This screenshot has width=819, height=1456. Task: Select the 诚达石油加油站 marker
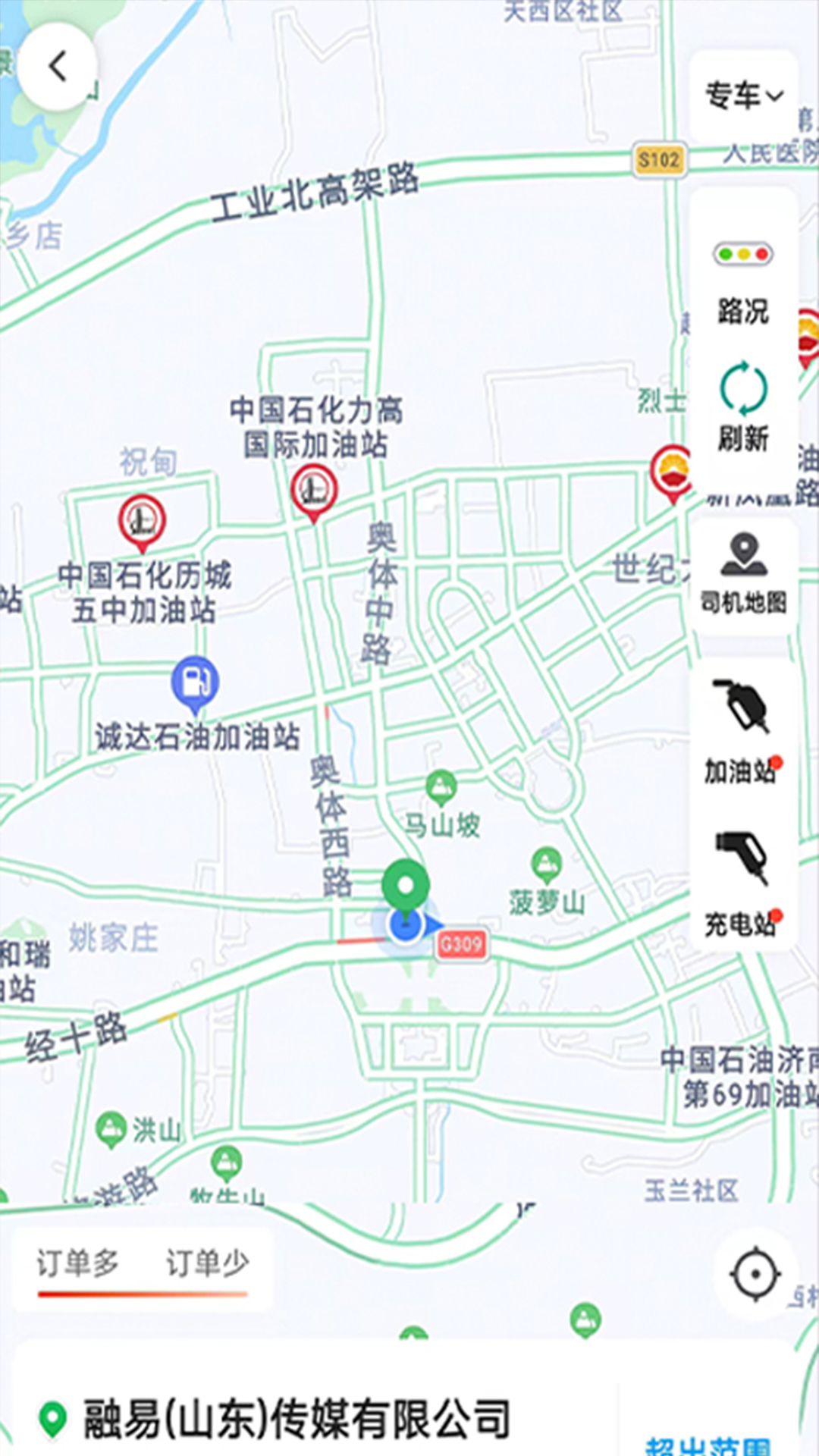(195, 682)
